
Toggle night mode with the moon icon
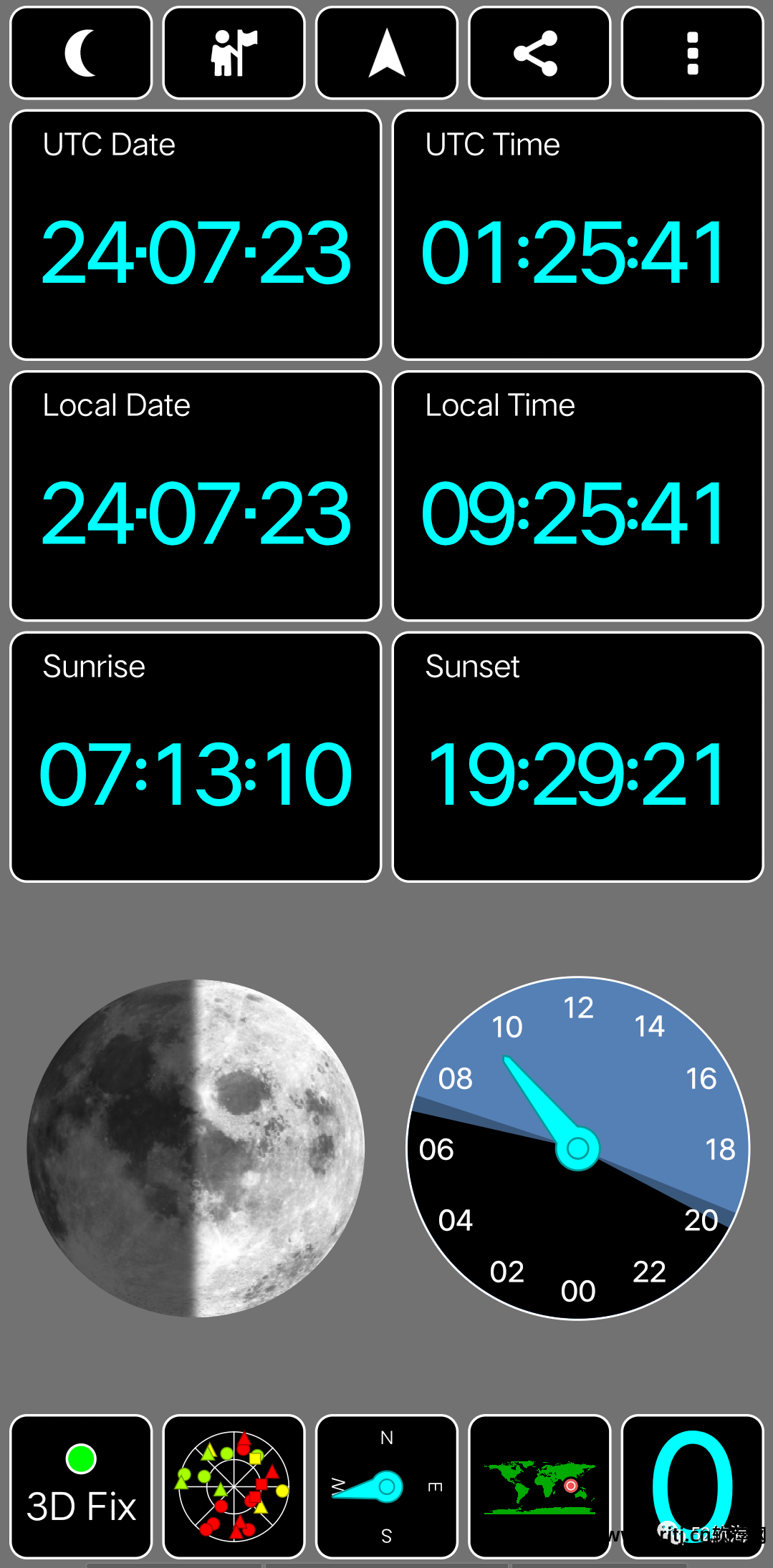pos(81,53)
